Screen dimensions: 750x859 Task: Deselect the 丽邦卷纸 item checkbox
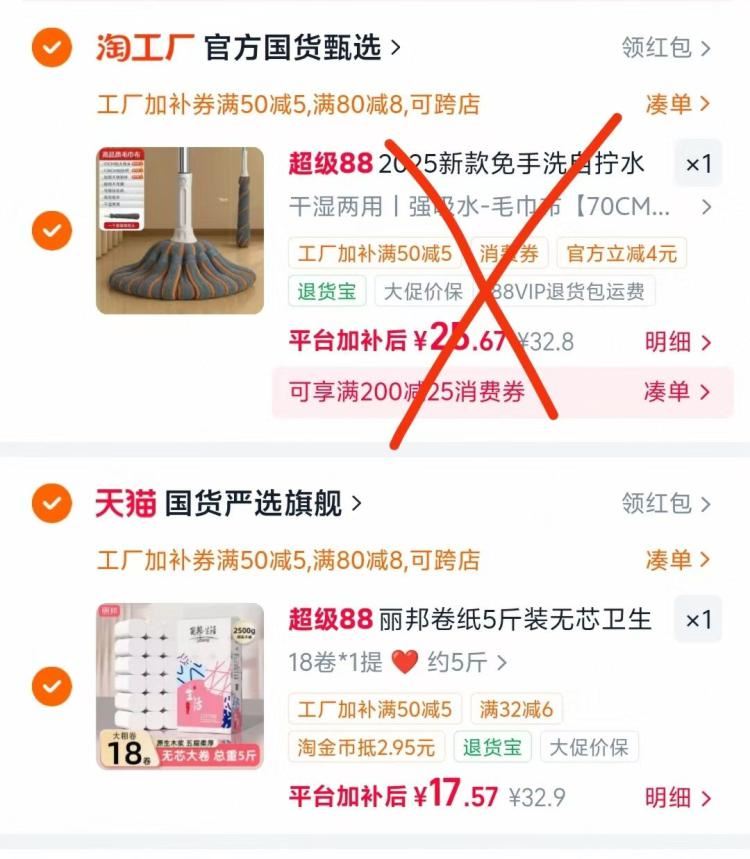click(x=52, y=686)
